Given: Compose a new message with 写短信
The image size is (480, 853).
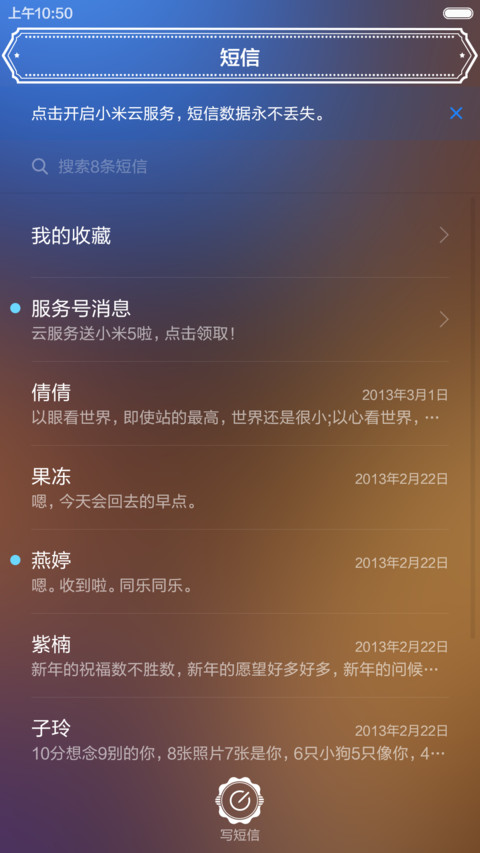Looking at the screenshot, I should click(x=240, y=808).
